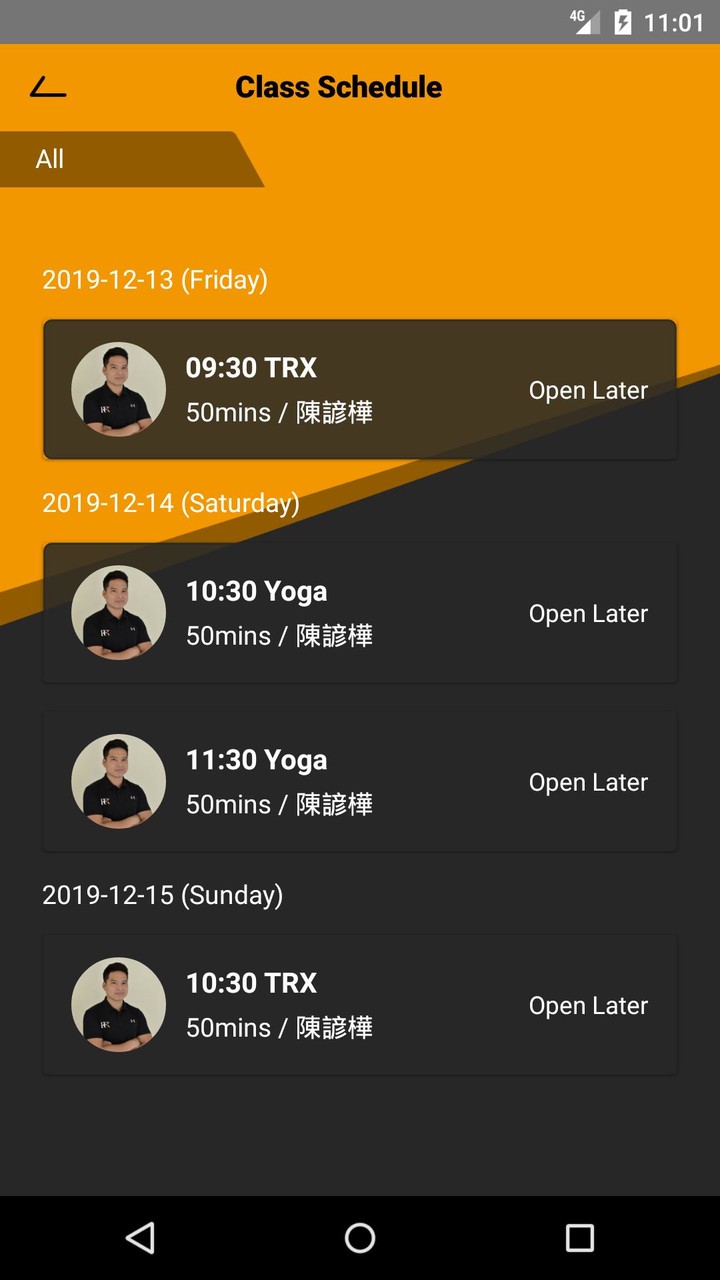Screen dimensions: 720x1280
Task: Select the 09:30 TRX class card
Action: pos(360,389)
